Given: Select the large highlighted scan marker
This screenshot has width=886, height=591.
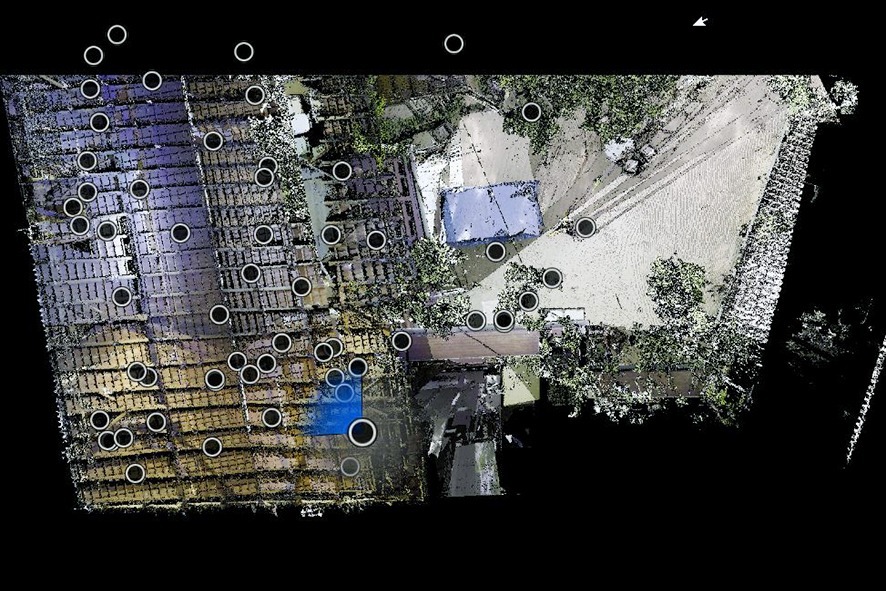Looking at the screenshot, I should tap(362, 433).
